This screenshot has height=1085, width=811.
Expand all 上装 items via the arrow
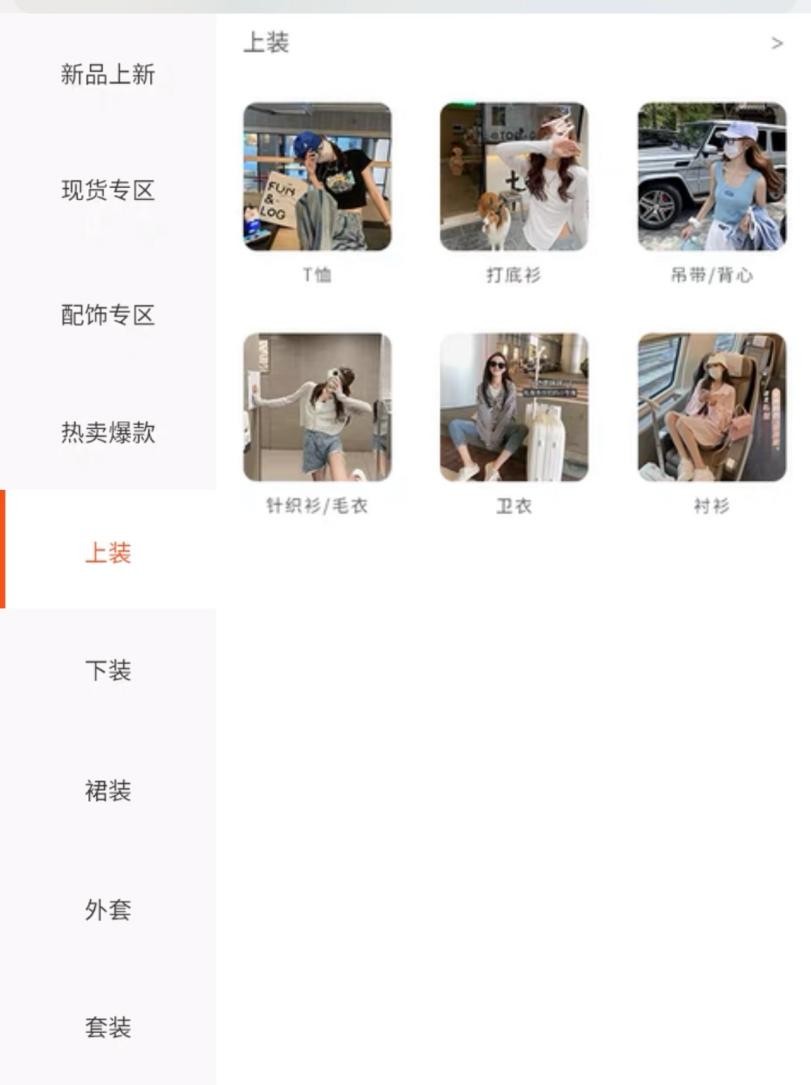pos(777,44)
